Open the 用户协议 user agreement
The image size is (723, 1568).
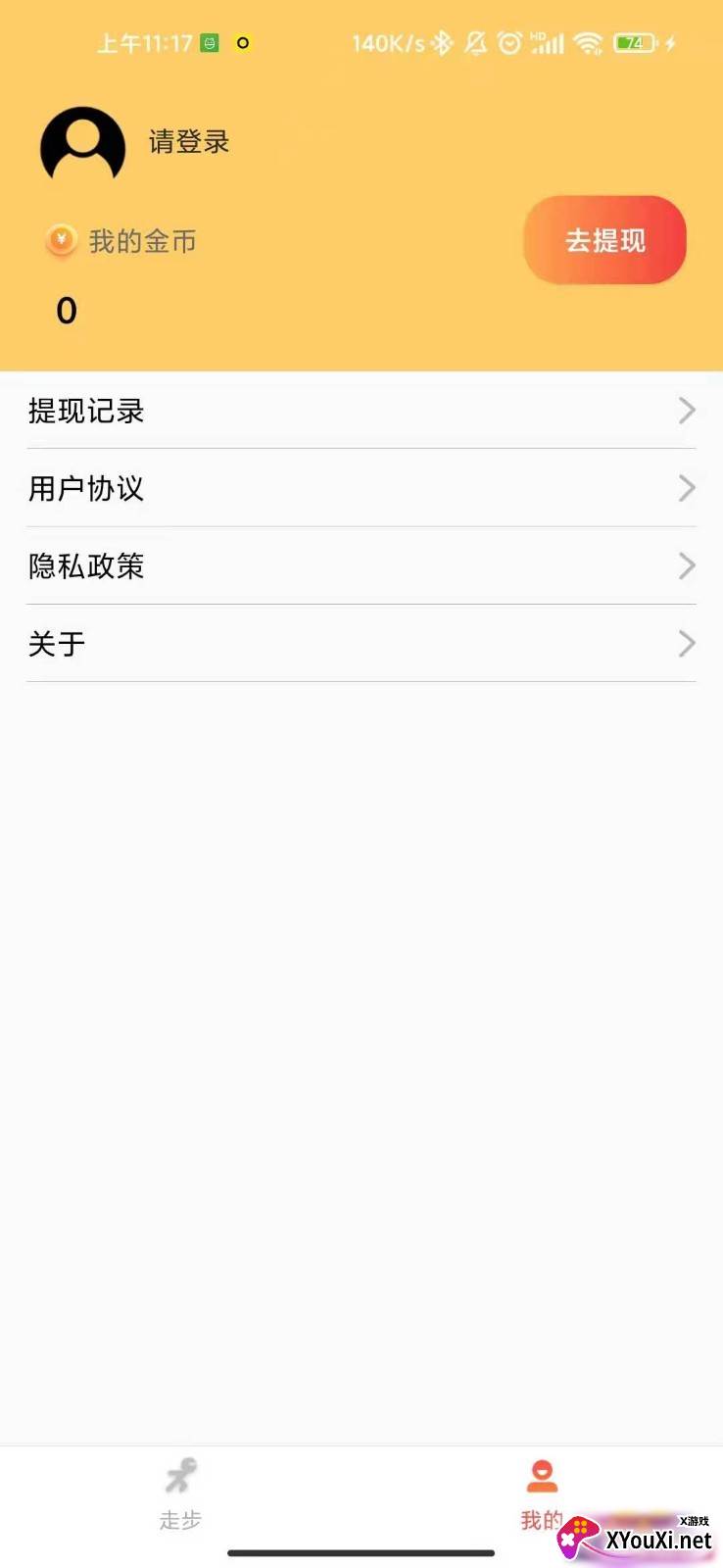(361, 488)
